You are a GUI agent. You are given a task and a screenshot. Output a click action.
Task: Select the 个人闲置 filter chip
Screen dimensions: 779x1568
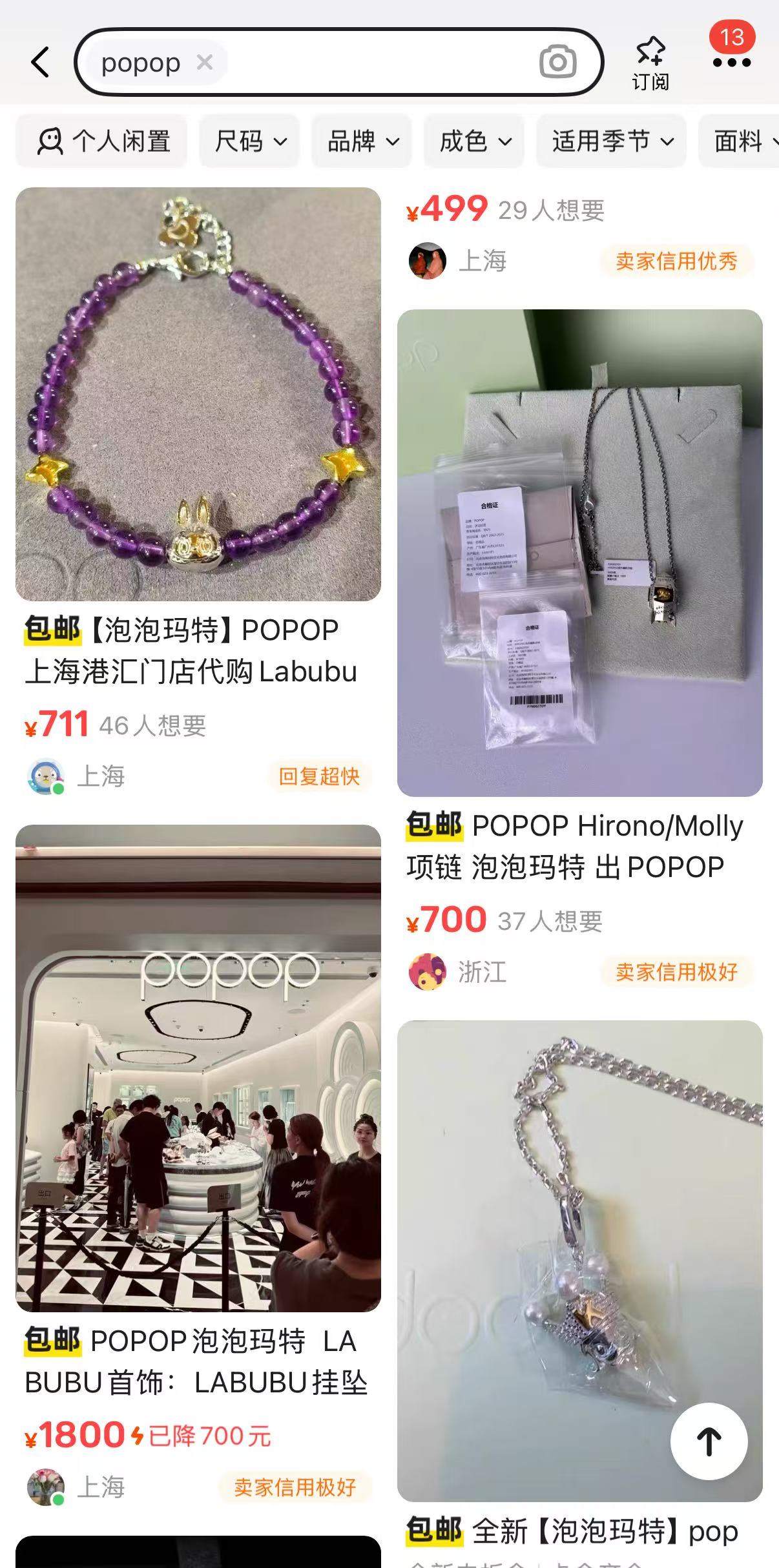coord(103,141)
